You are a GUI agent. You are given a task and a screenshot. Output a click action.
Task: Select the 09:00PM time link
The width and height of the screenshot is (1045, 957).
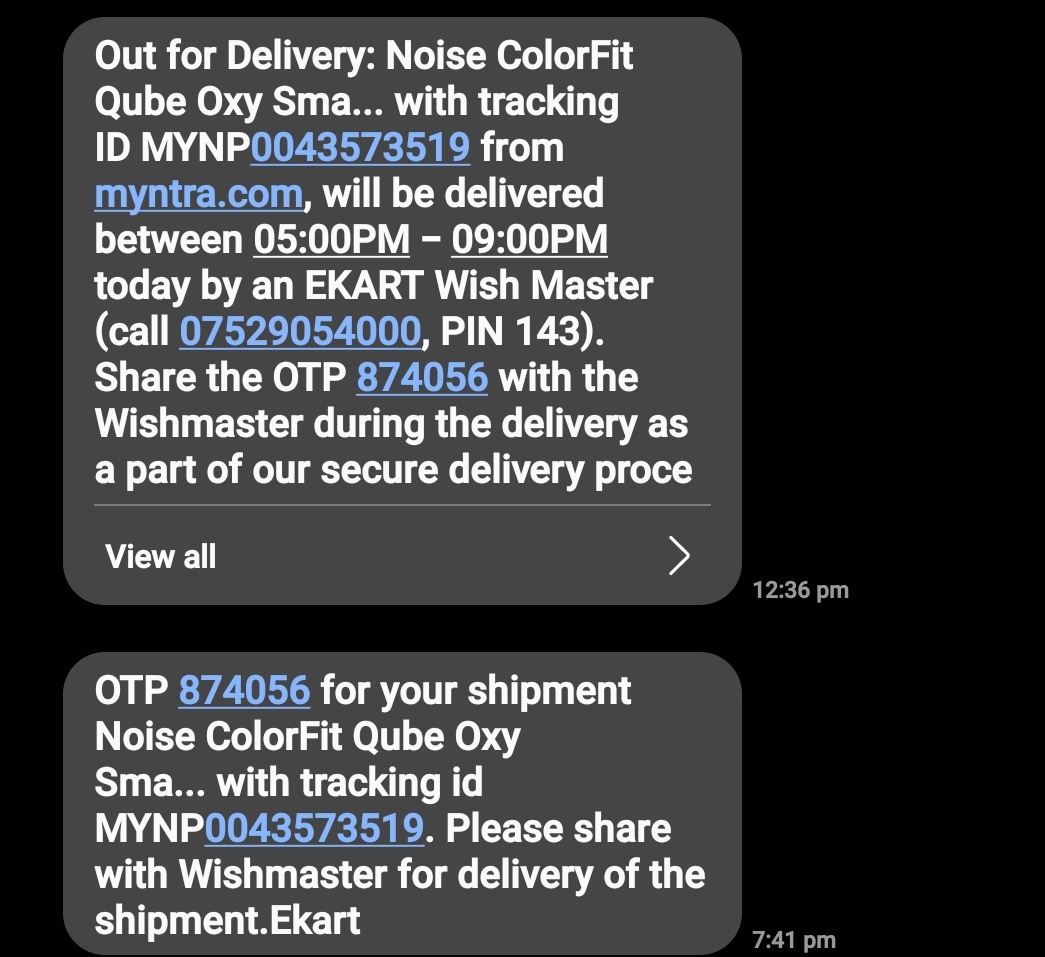click(530, 239)
